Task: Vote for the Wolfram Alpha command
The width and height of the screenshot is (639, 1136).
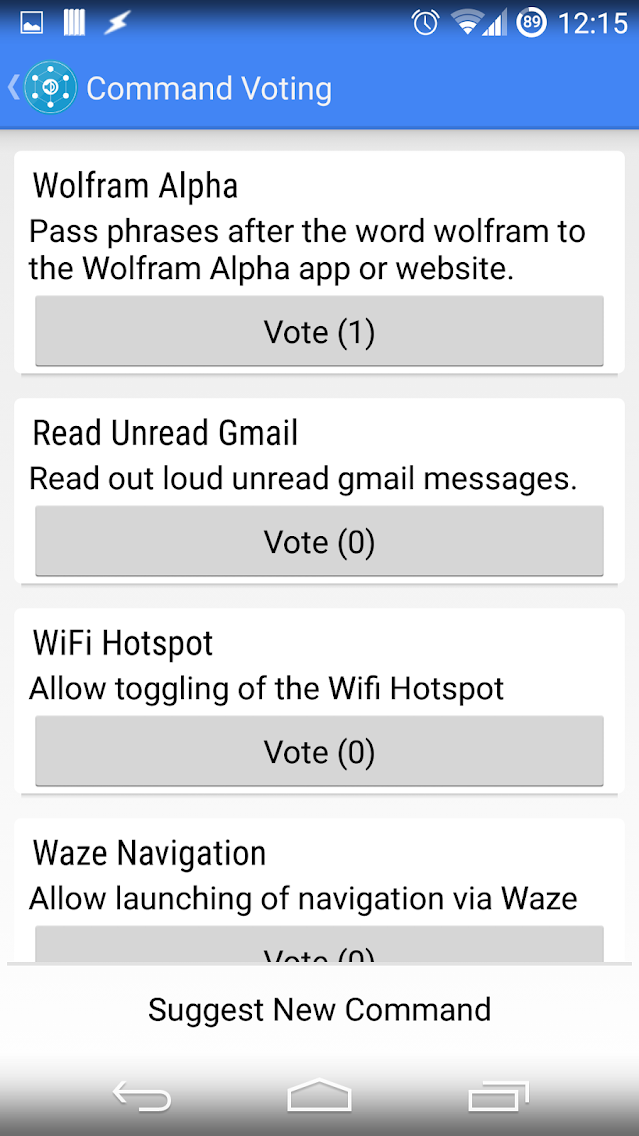Action: point(319,332)
